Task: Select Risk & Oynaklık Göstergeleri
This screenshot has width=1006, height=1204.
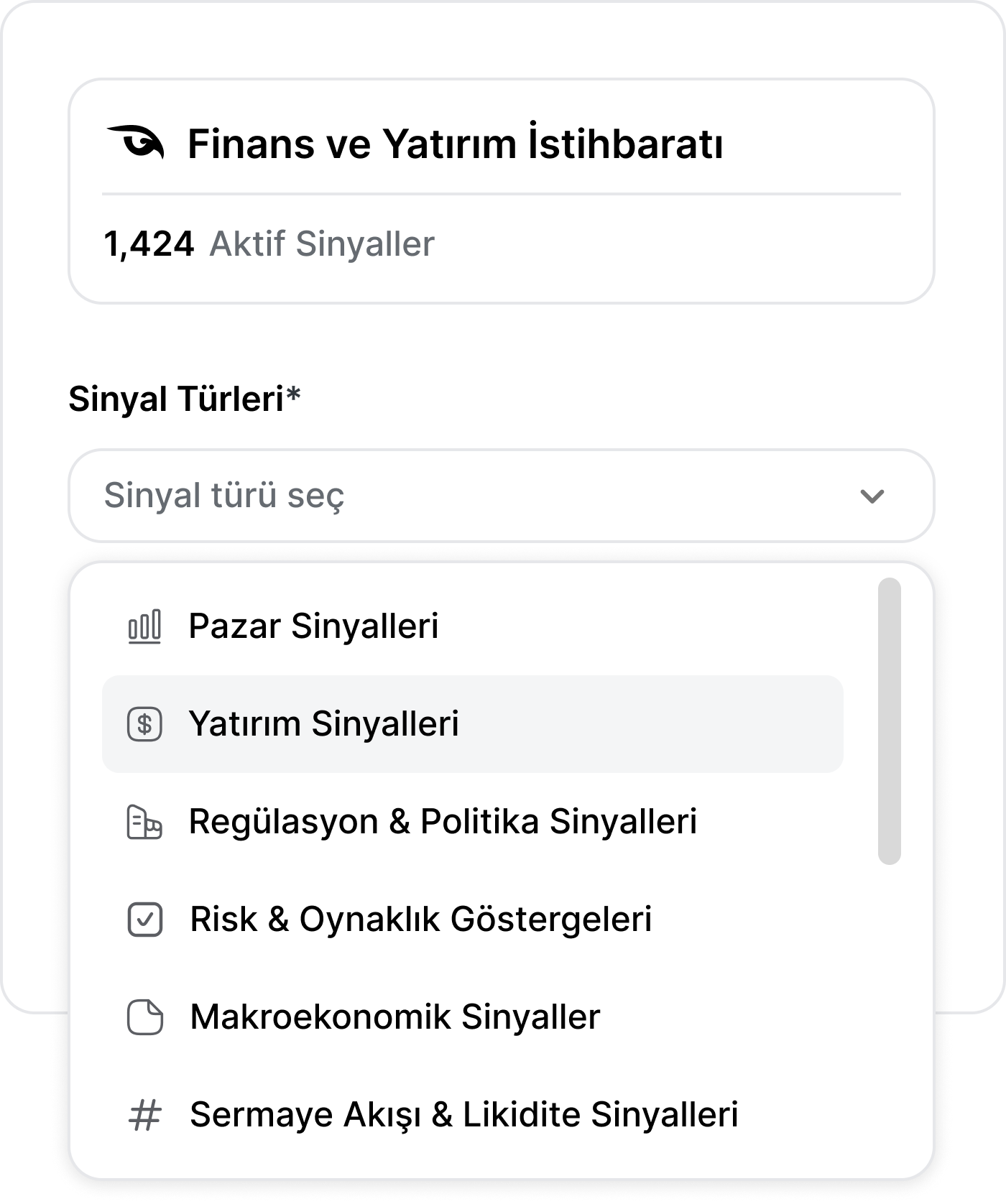Action: 420,919
